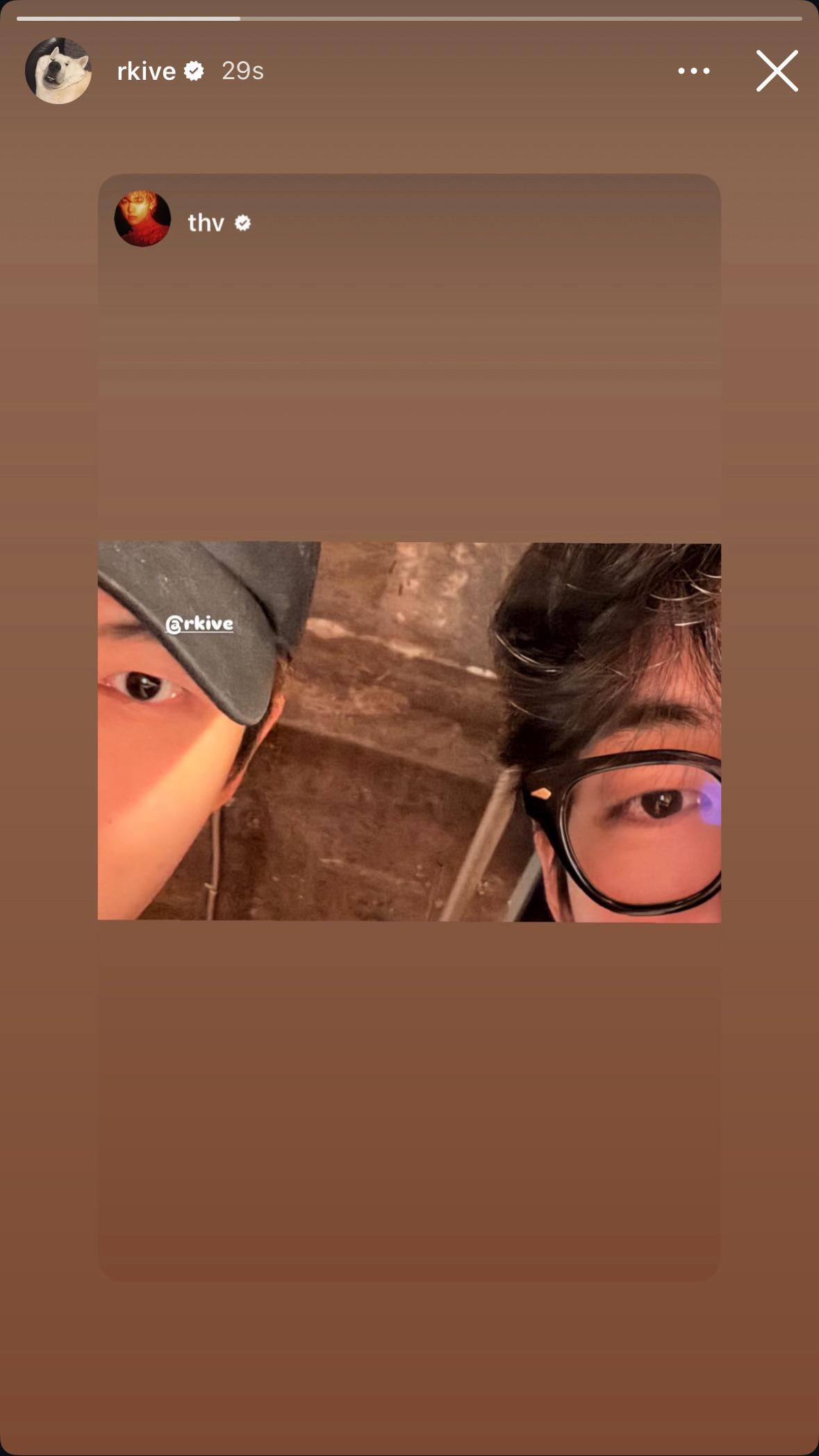The width and height of the screenshot is (819, 1456).
Task: View thv's profile from reshared story header
Action: click(x=205, y=223)
